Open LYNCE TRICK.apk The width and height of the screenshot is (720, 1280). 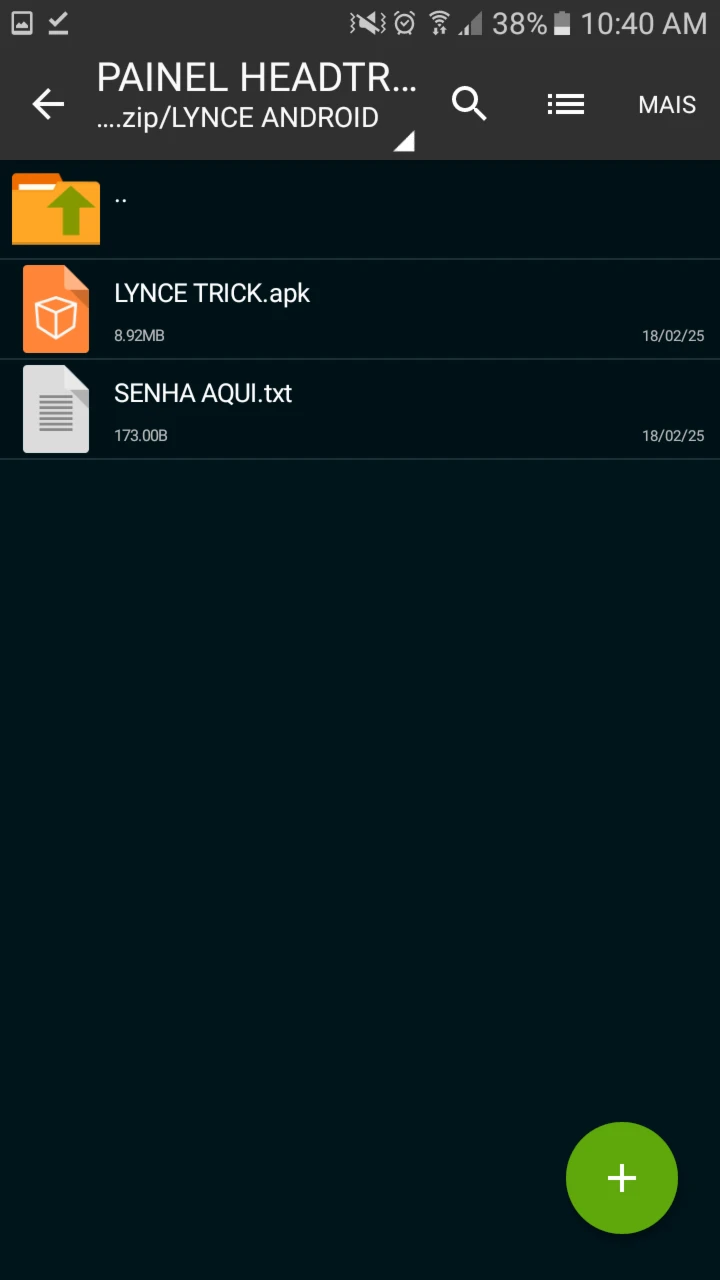point(360,310)
